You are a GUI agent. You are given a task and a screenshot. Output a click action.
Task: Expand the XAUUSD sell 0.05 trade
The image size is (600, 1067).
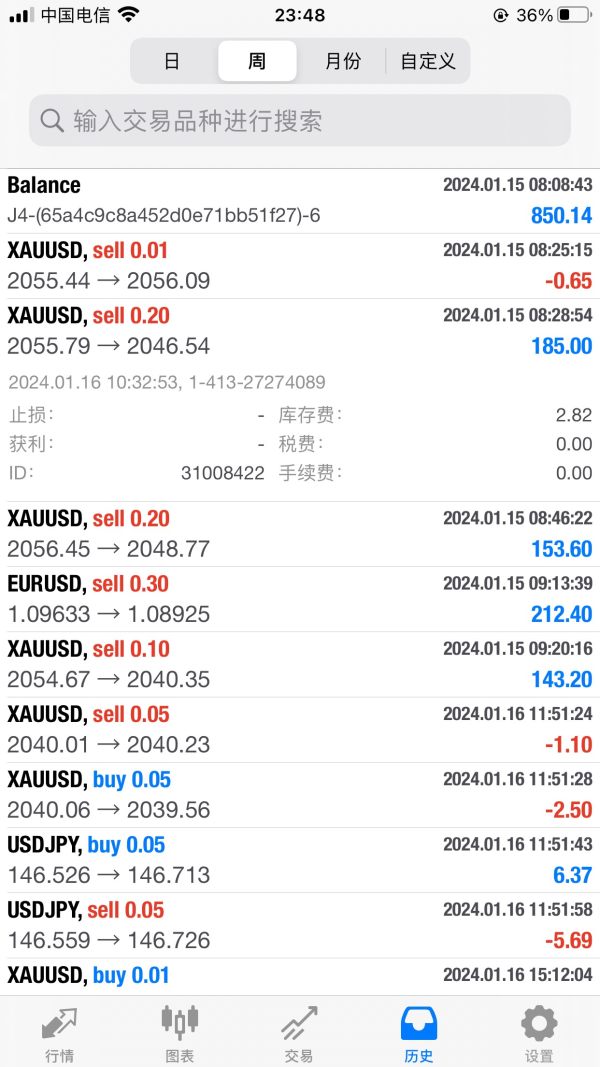click(300, 730)
